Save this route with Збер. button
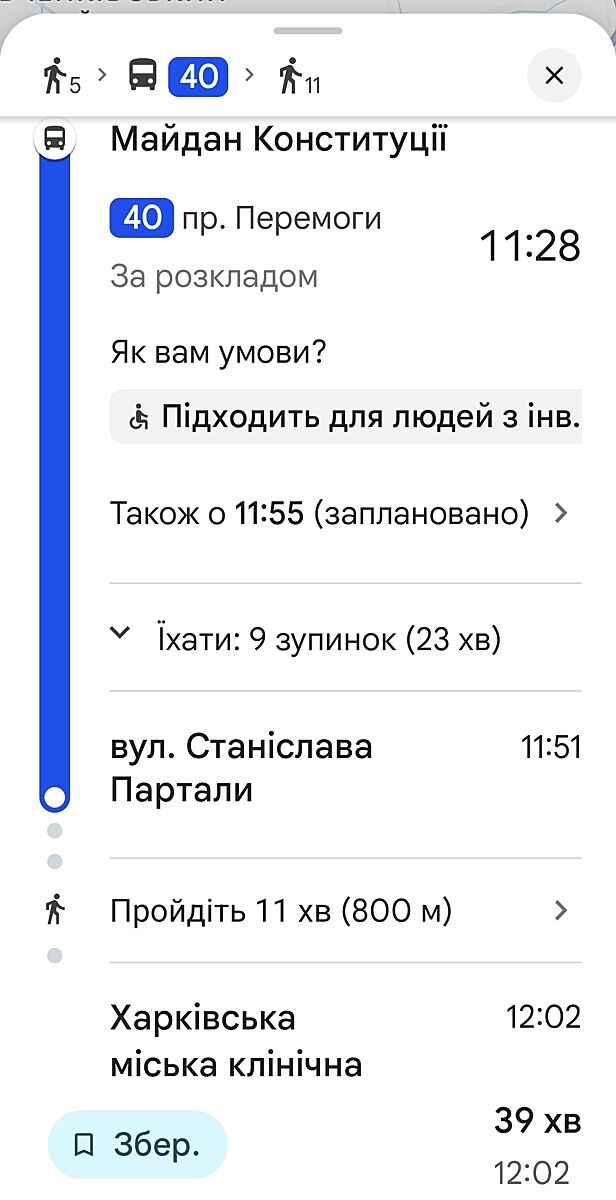The width and height of the screenshot is (616, 1200). pos(138,1145)
